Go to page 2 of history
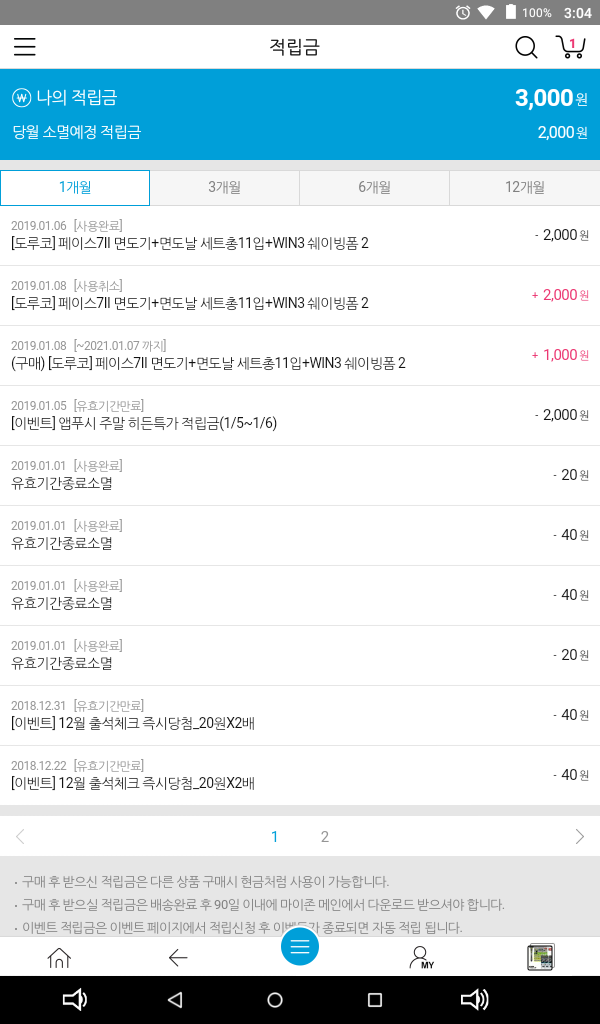 coord(325,837)
